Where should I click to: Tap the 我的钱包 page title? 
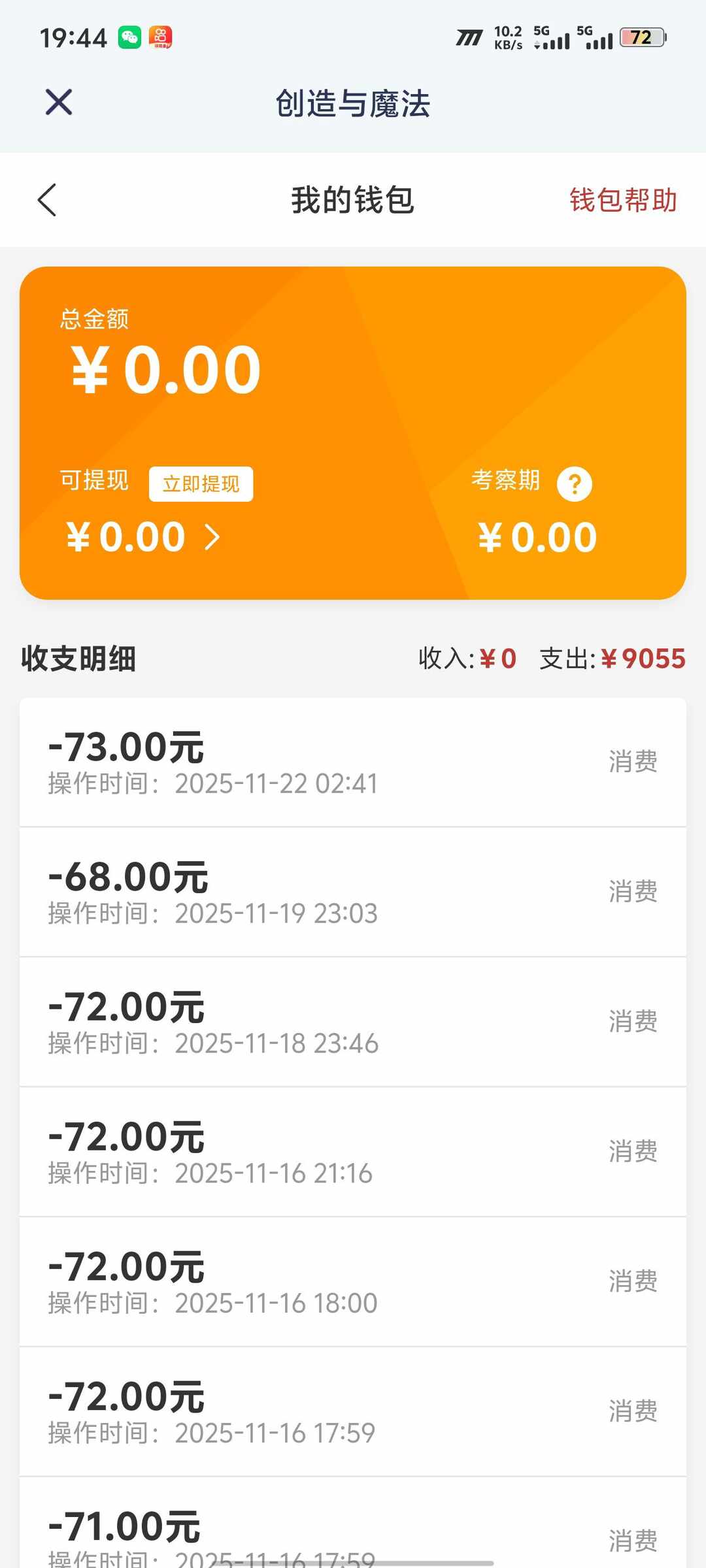[x=353, y=200]
